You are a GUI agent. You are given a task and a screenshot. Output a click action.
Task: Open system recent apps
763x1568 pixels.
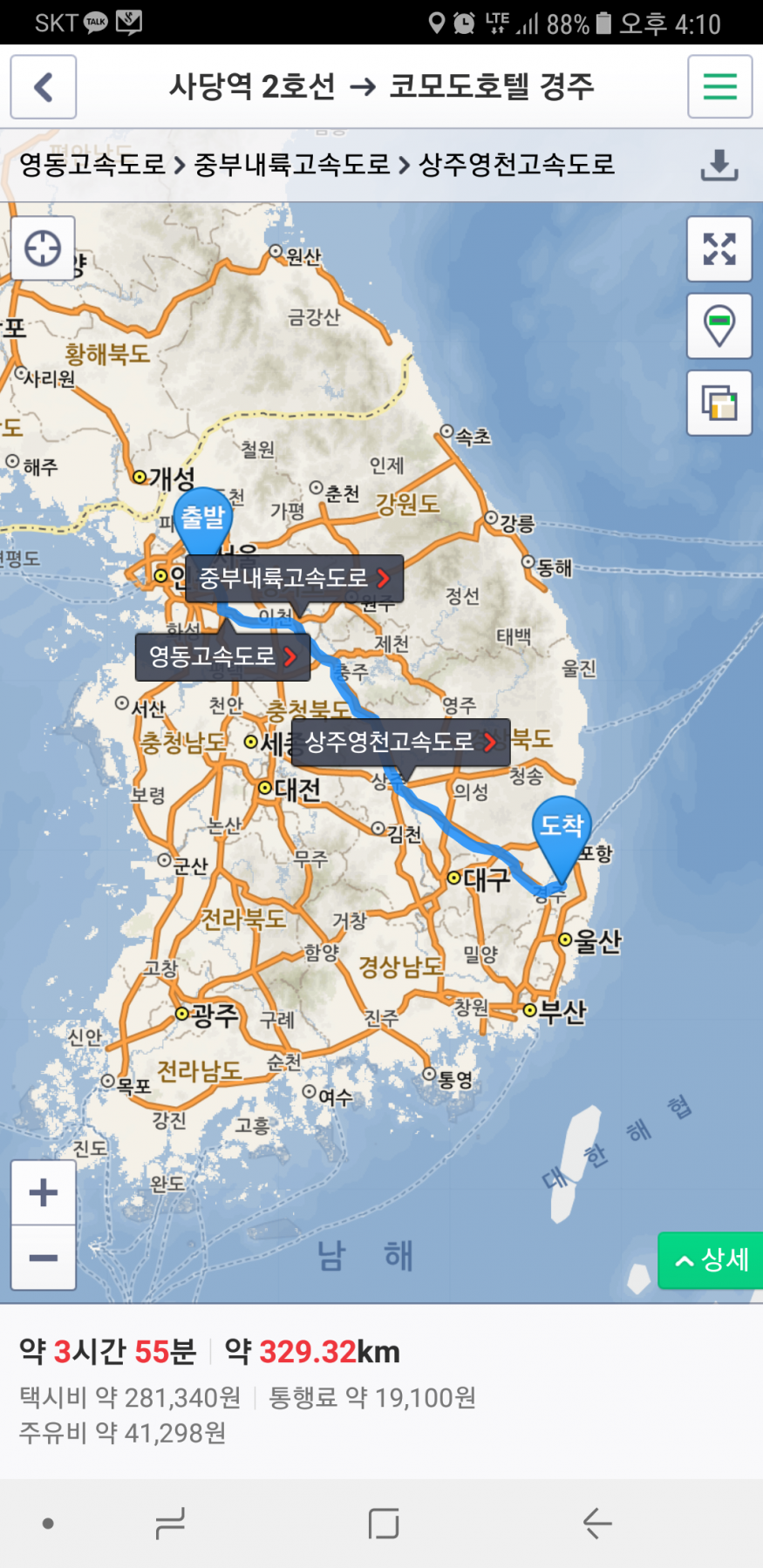pos(170,1523)
